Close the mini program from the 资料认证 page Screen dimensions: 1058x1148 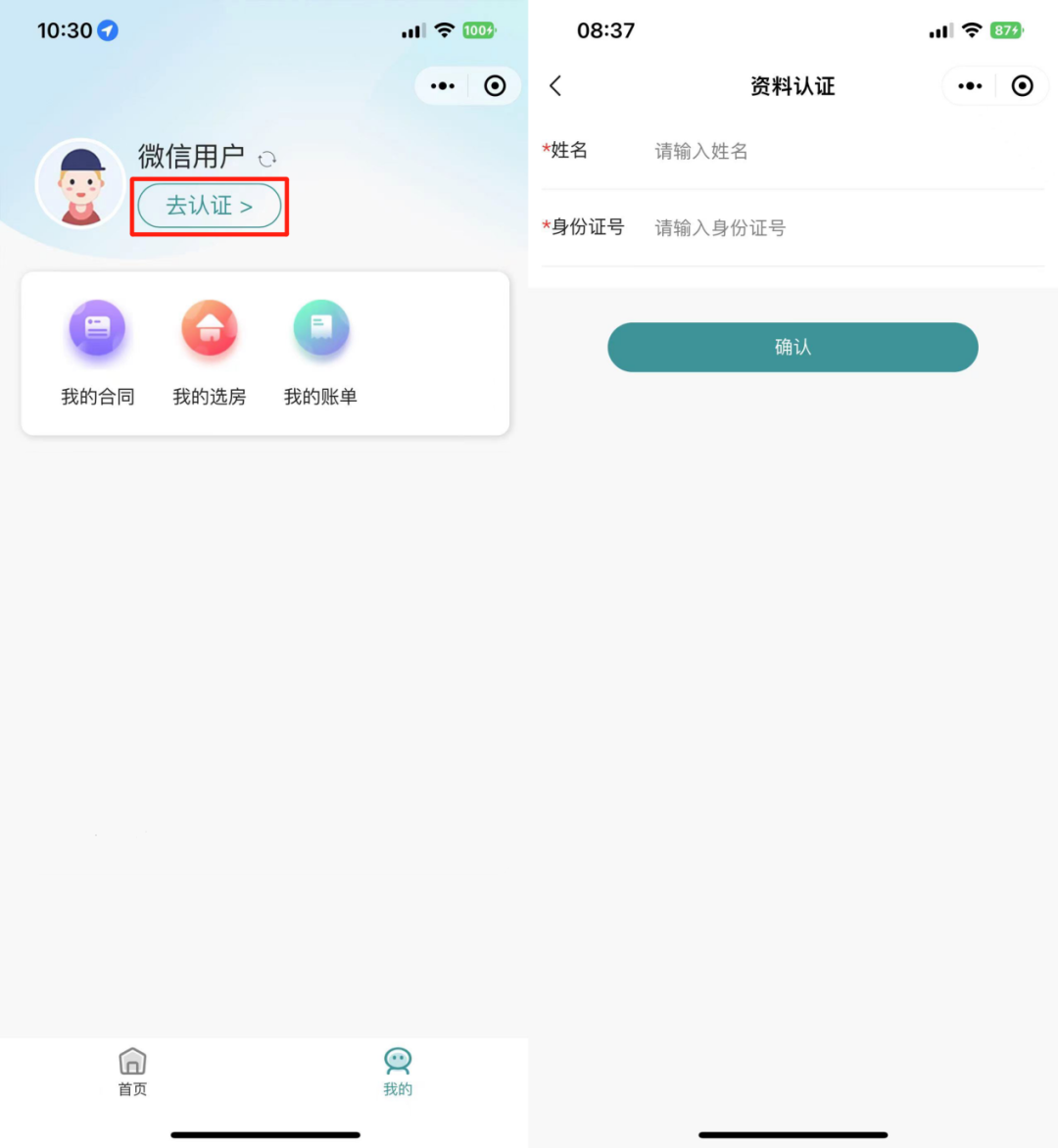(x=1022, y=86)
